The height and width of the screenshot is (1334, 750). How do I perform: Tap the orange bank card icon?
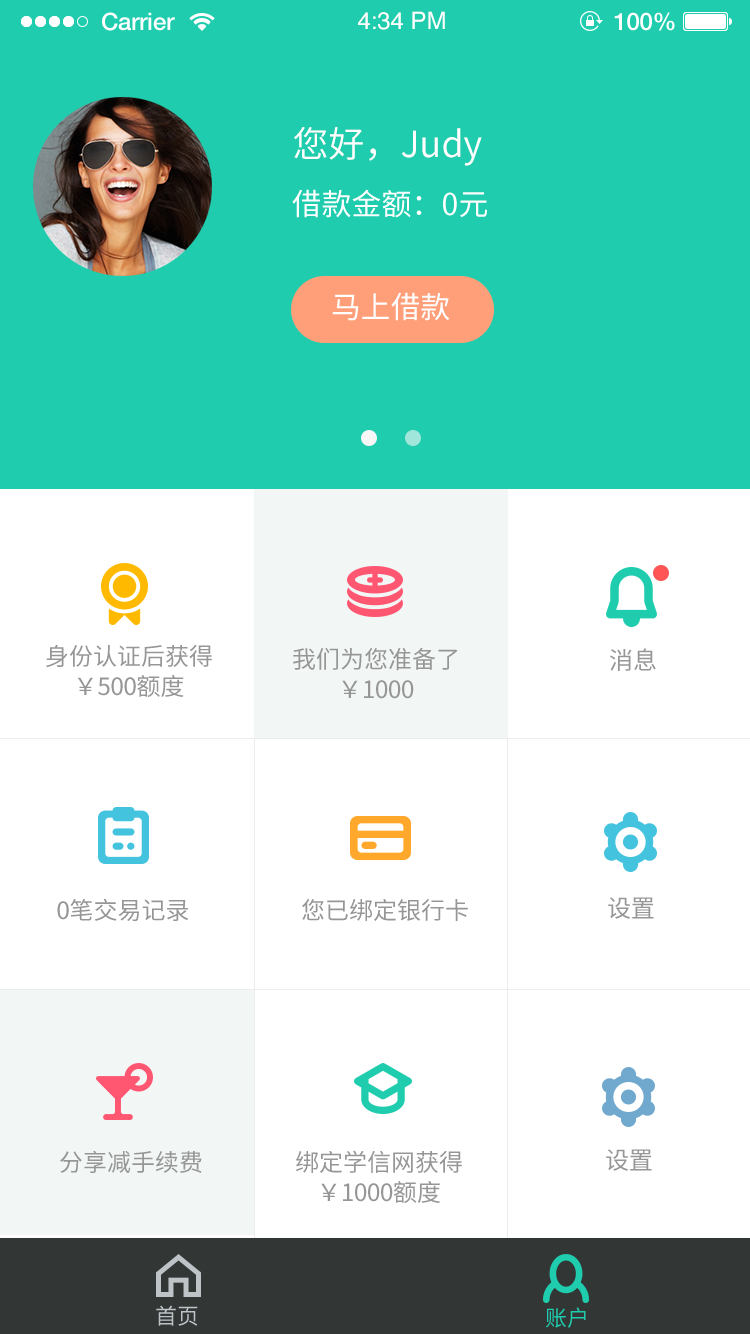tap(380, 838)
